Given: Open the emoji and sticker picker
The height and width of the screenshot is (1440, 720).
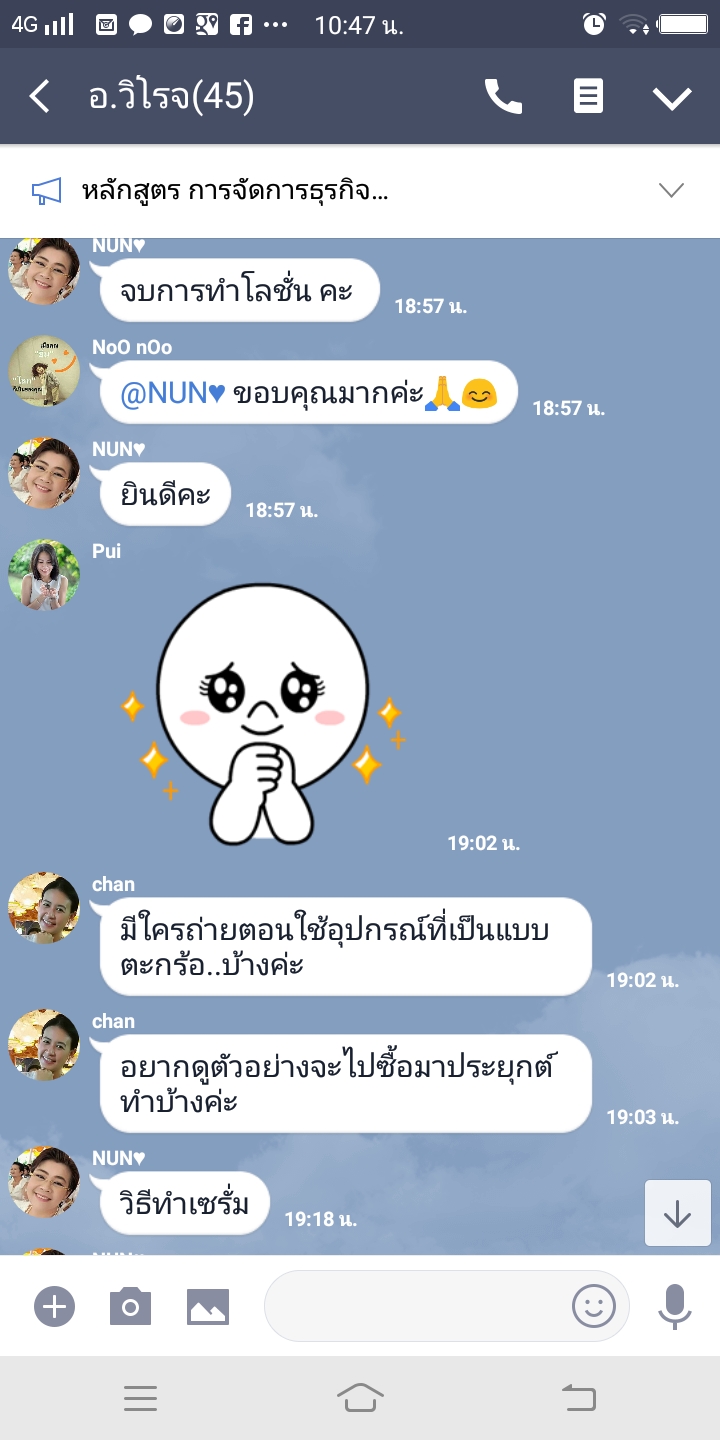Looking at the screenshot, I should pos(594,1306).
